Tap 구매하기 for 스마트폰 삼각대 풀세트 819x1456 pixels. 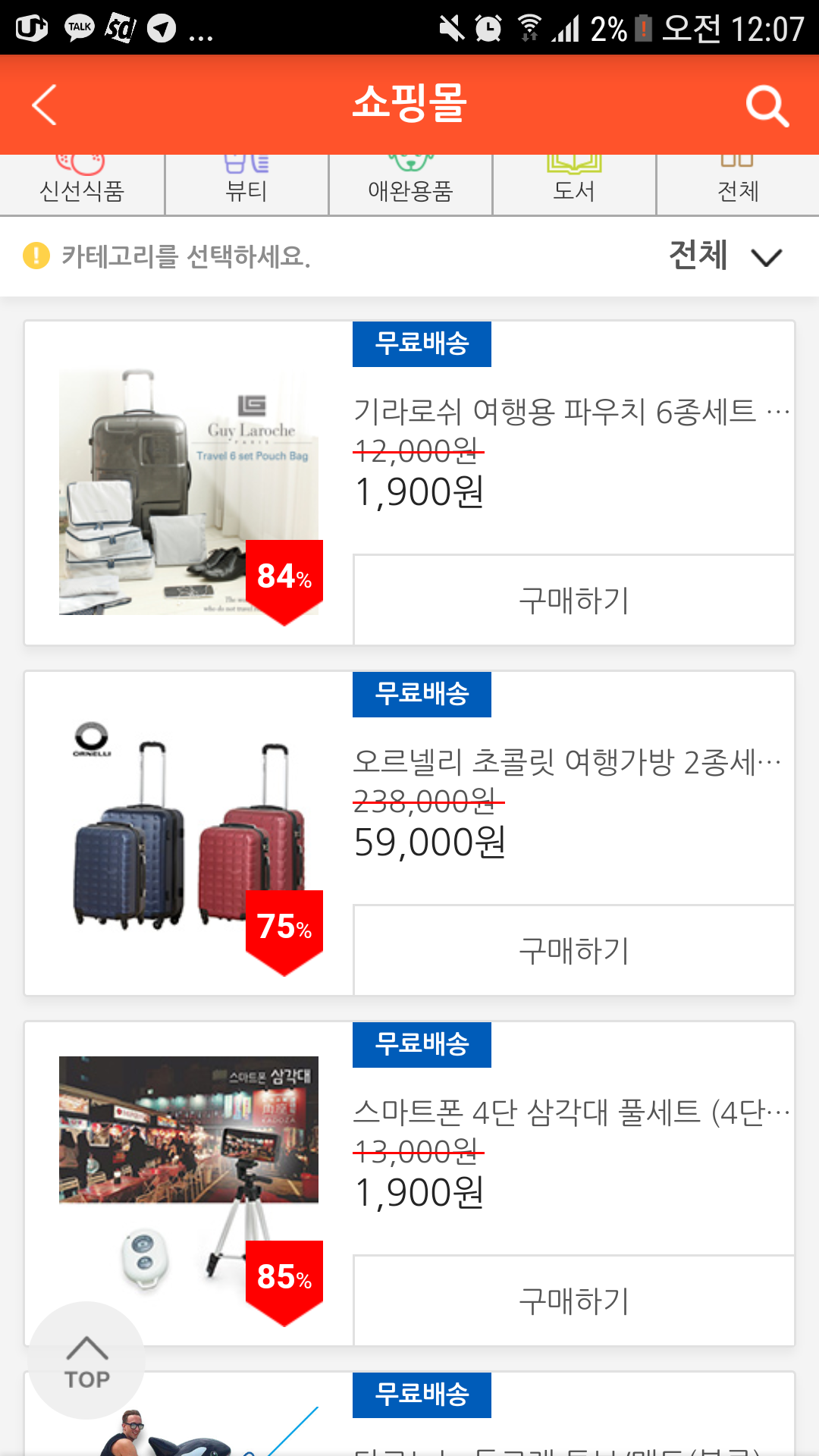[573, 1301]
